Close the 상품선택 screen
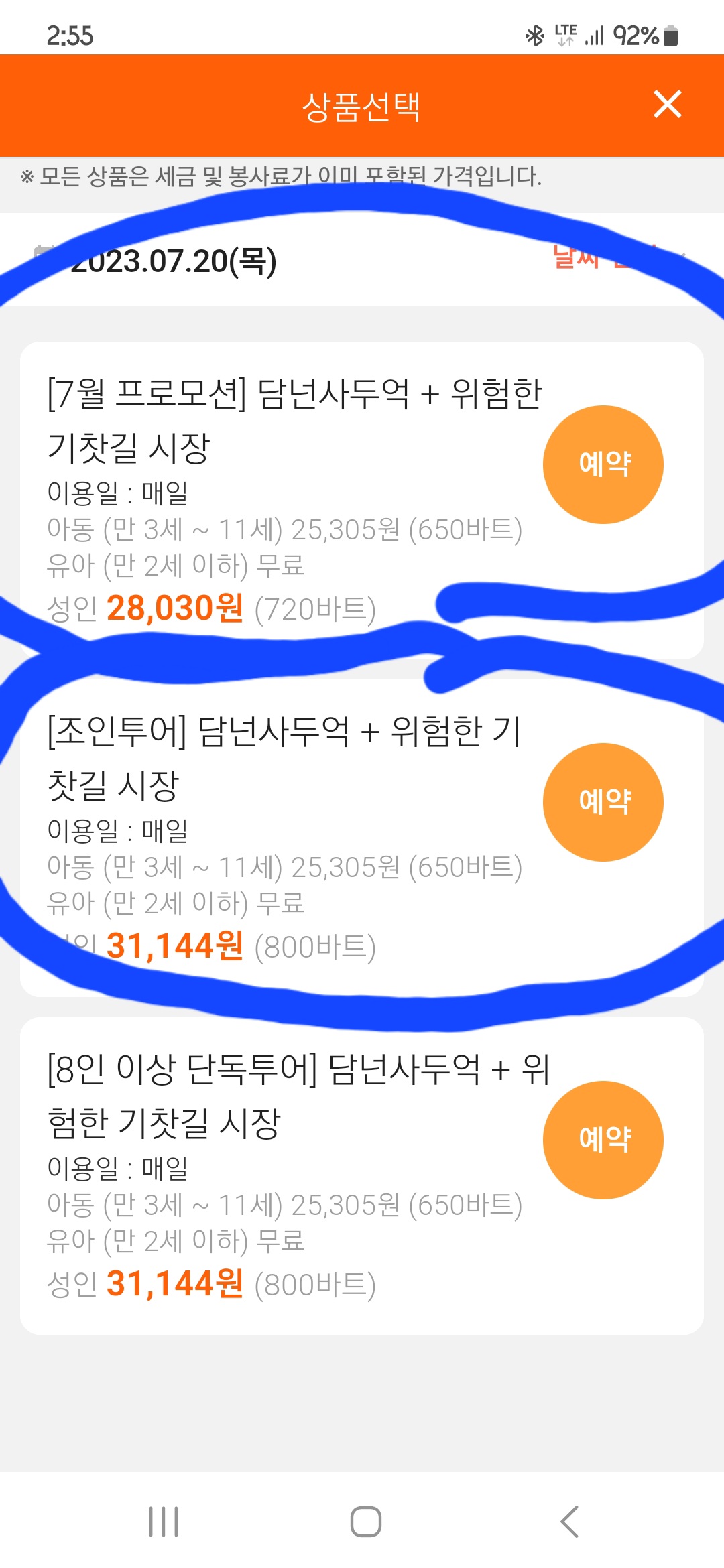The height and width of the screenshot is (1568, 724). coord(667,105)
